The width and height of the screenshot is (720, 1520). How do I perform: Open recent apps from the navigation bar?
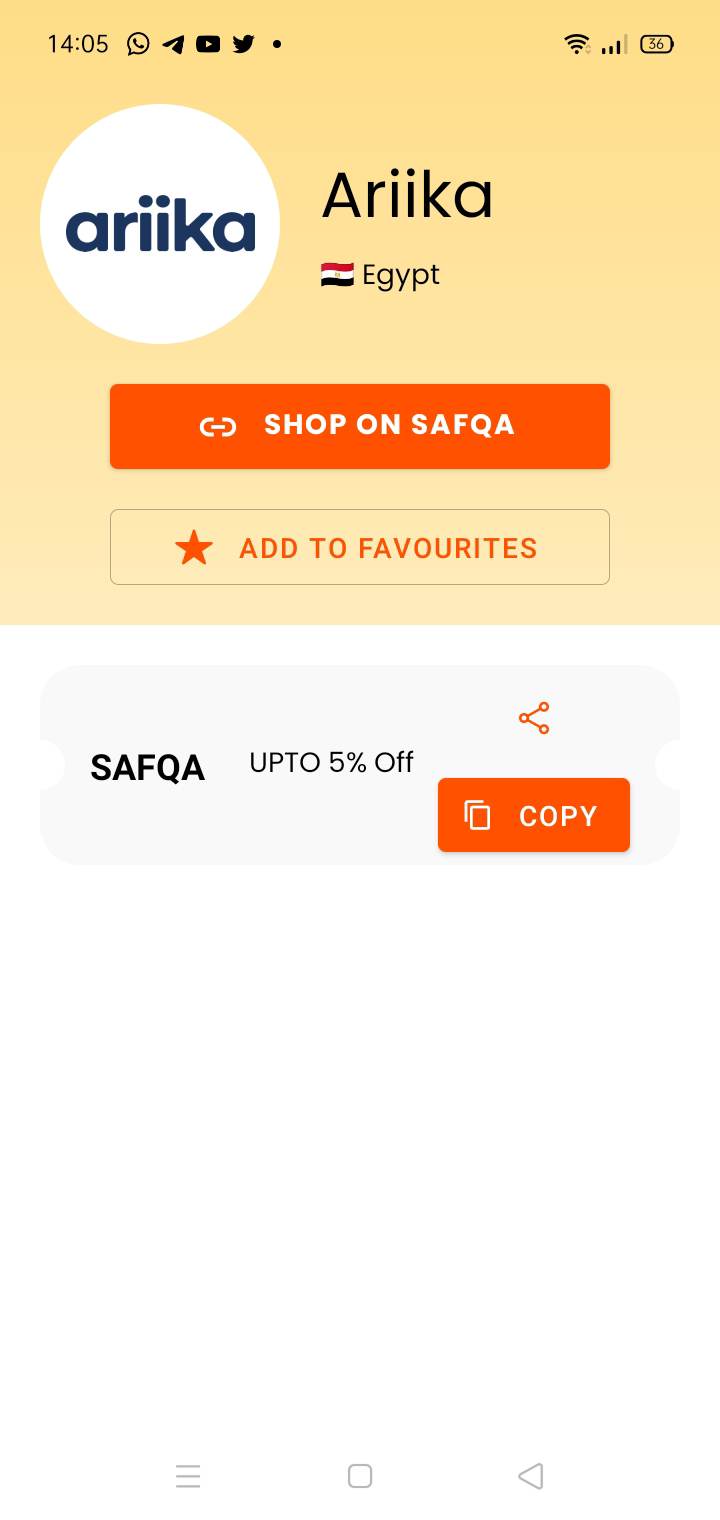point(188,1476)
